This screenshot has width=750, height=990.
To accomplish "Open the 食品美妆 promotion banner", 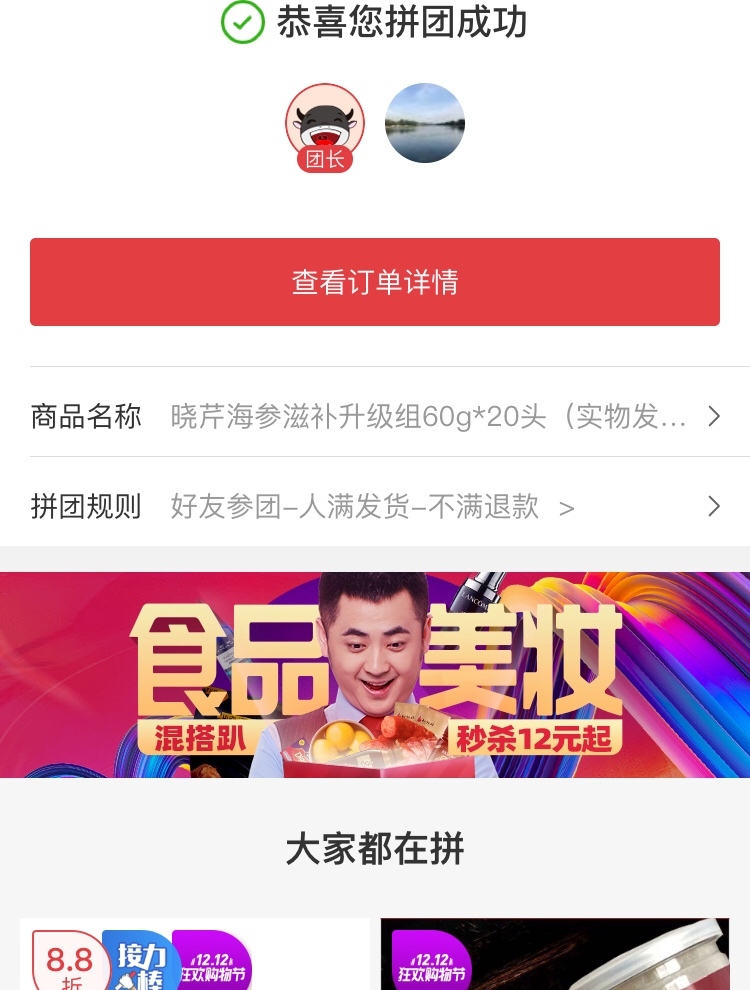I will pos(375,675).
